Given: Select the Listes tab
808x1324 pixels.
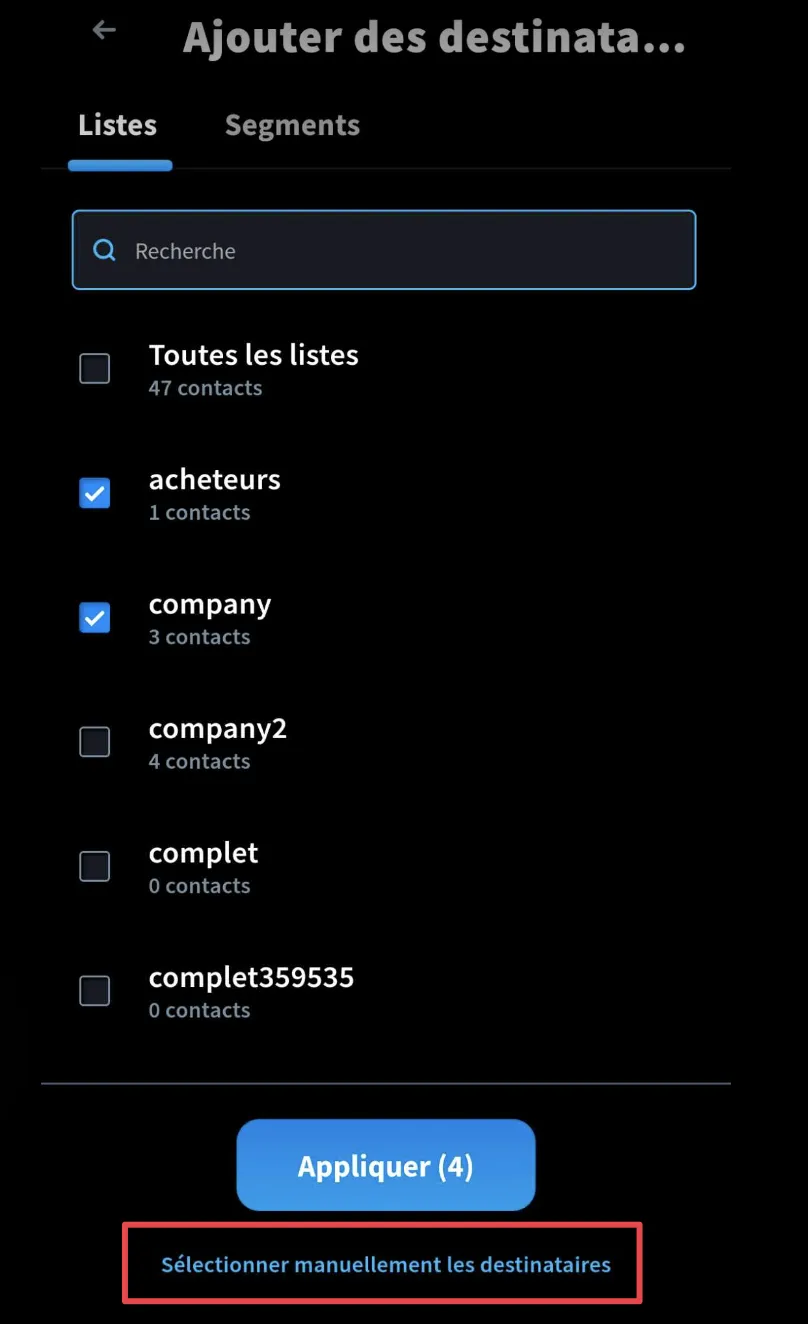Looking at the screenshot, I should [118, 125].
